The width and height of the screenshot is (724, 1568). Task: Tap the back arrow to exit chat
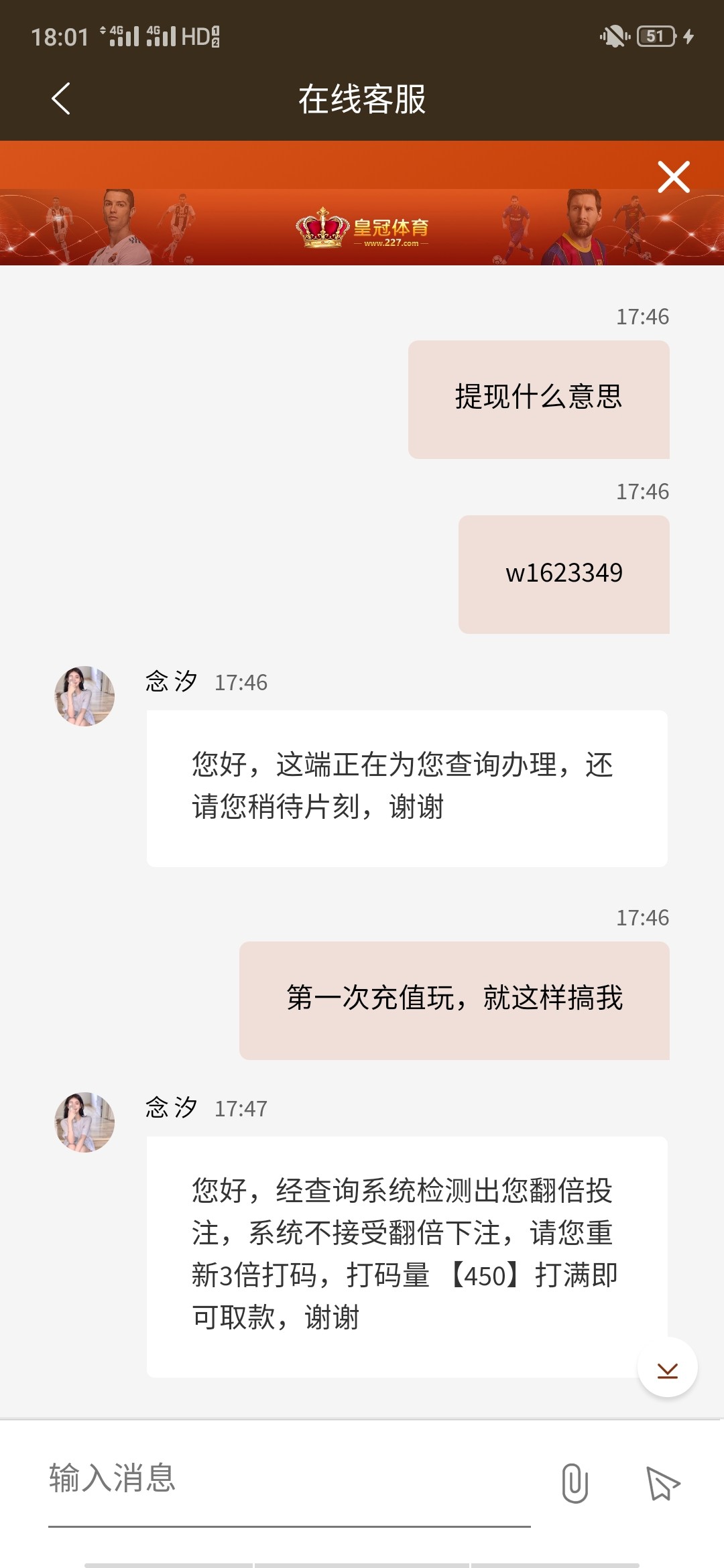click(x=60, y=97)
